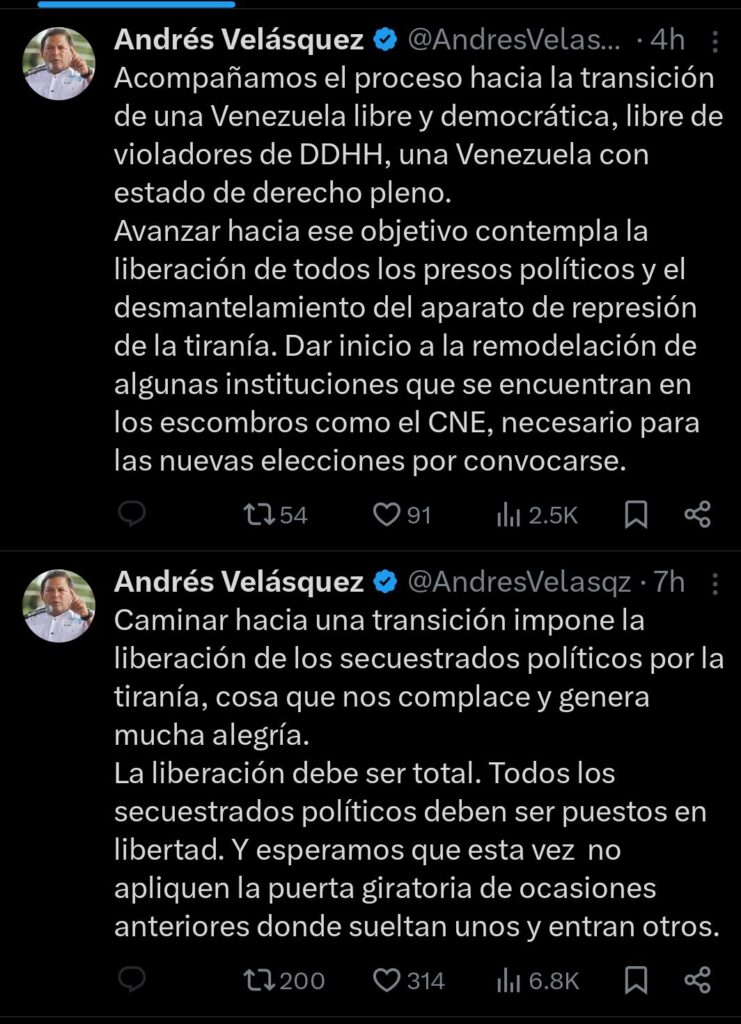Share the post with 6.8K views

(x=697, y=980)
